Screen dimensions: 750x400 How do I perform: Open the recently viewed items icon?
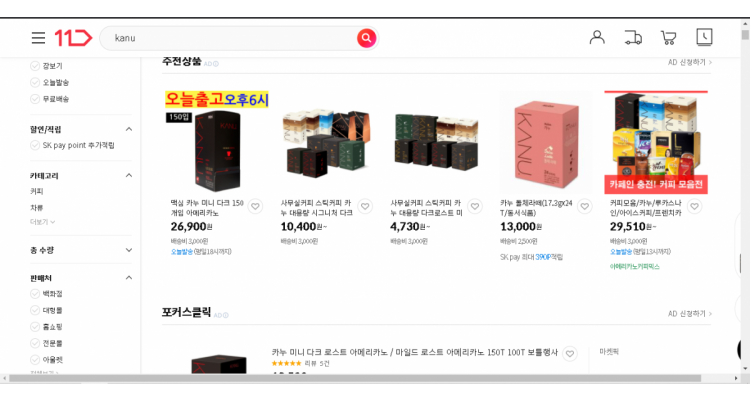[704, 38]
